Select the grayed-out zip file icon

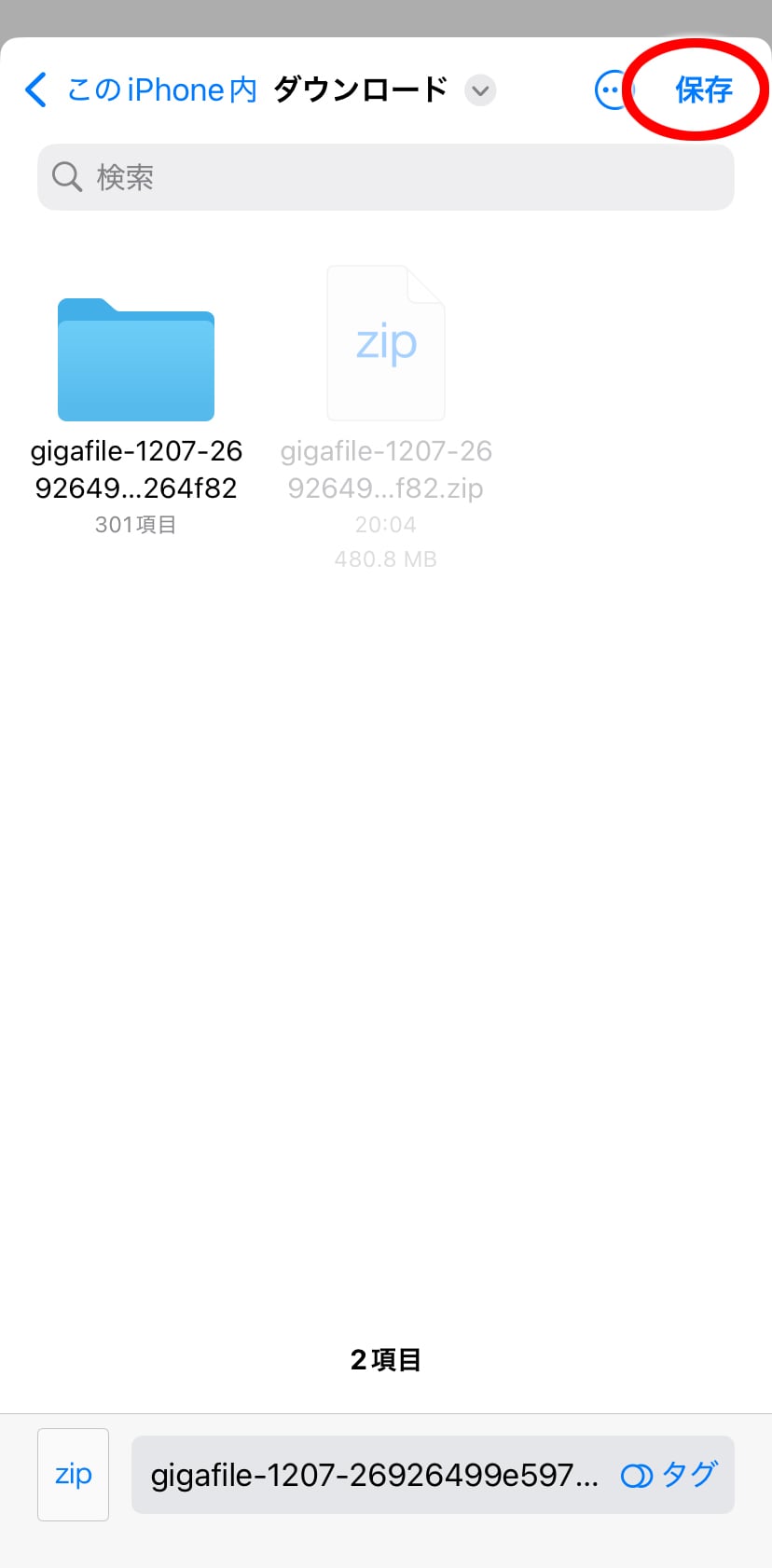coord(385,342)
